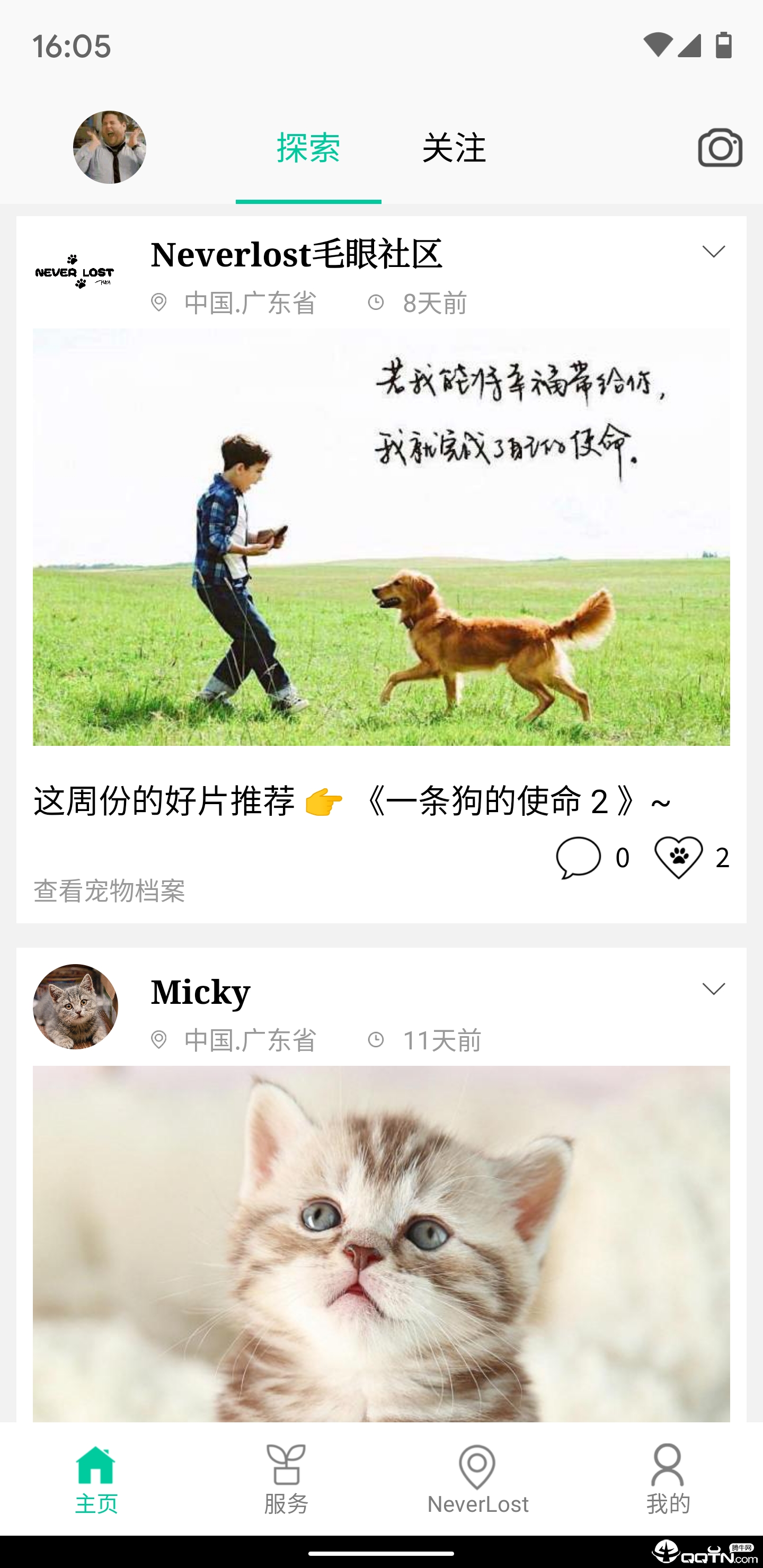This screenshot has height=1568, width=763.
Task: Go to the 服务 tab
Action: point(286,1479)
